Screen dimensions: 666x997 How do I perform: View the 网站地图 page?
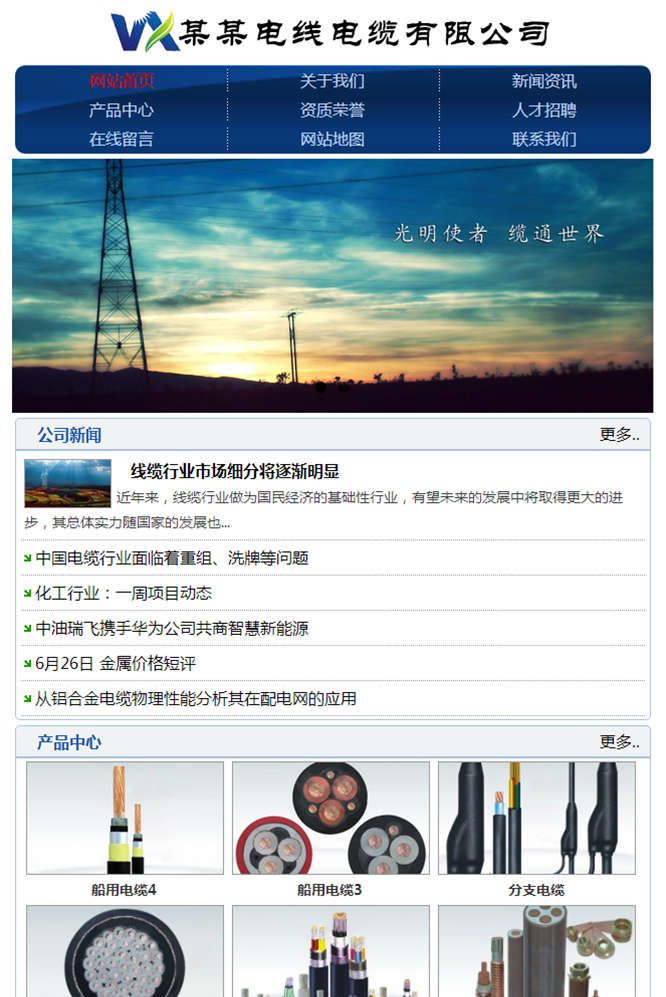(332, 139)
